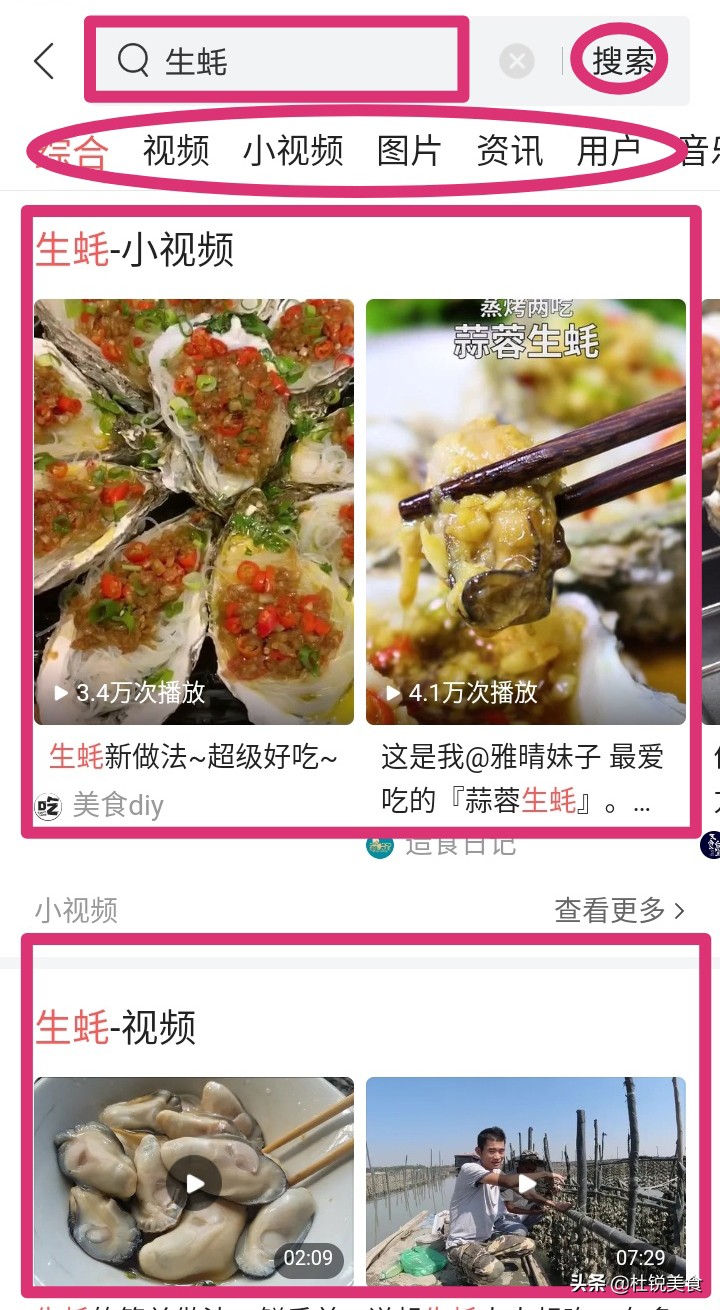
Task: Clear the search text with the X icon
Action: [516, 60]
